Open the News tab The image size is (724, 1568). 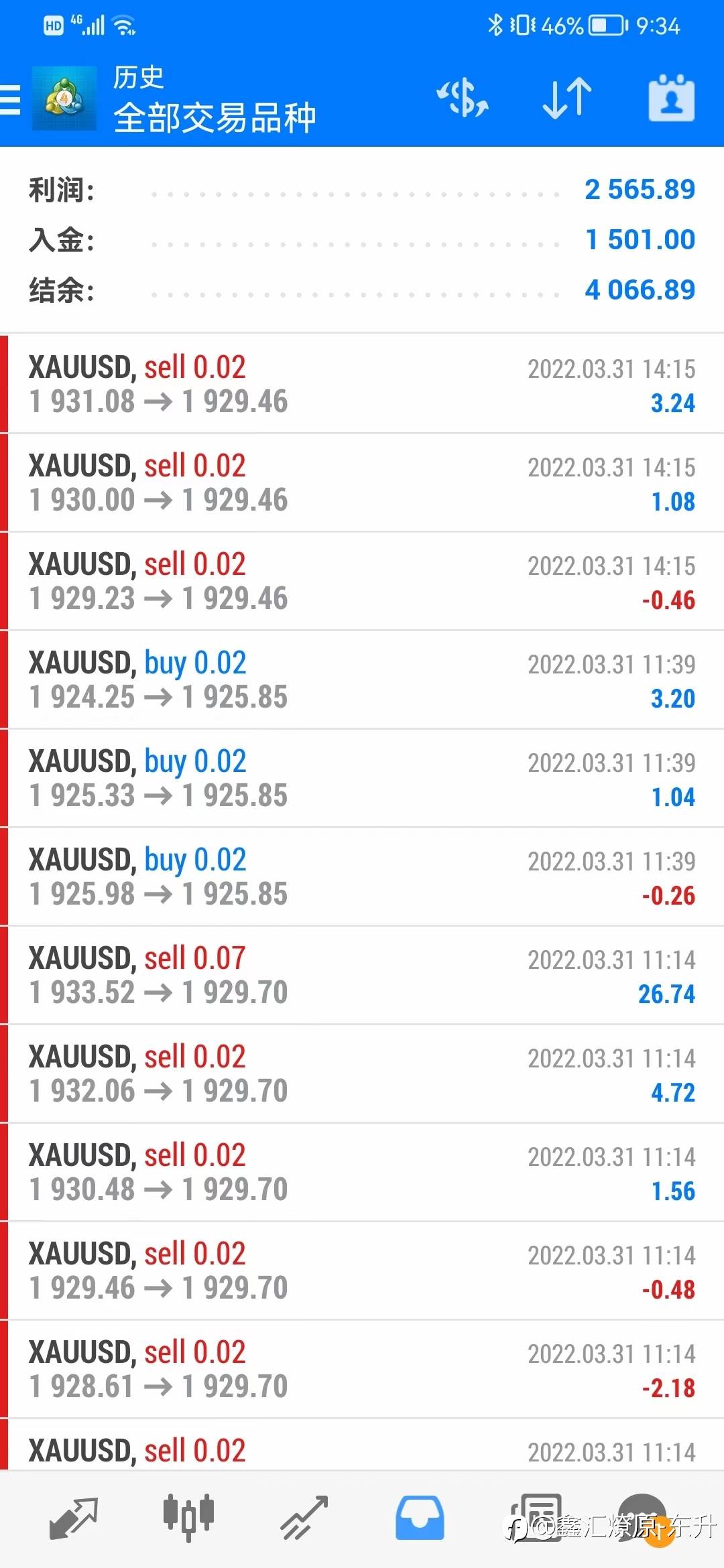(x=536, y=1518)
